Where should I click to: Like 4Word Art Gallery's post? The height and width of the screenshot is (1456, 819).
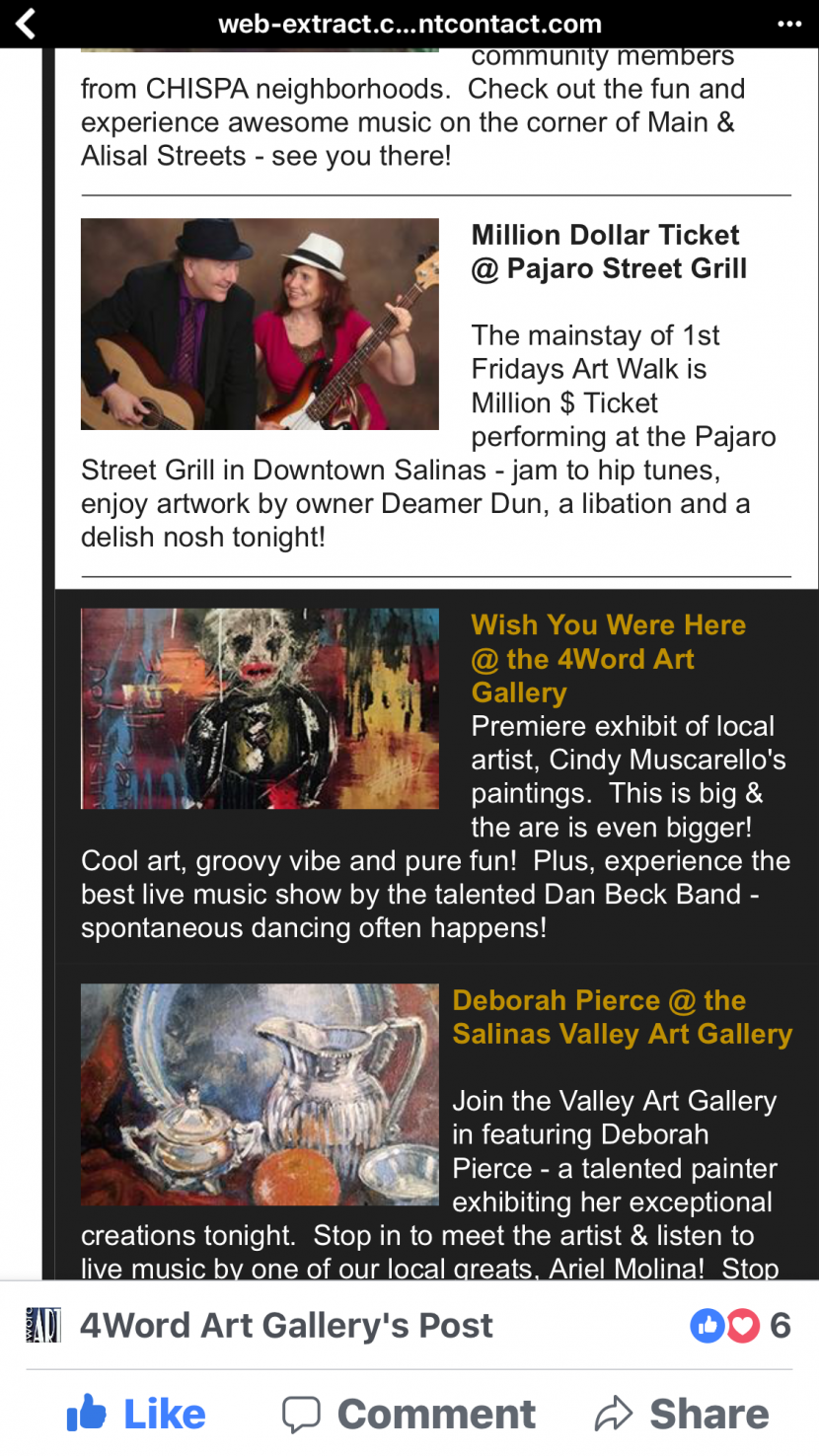[x=136, y=1415]
